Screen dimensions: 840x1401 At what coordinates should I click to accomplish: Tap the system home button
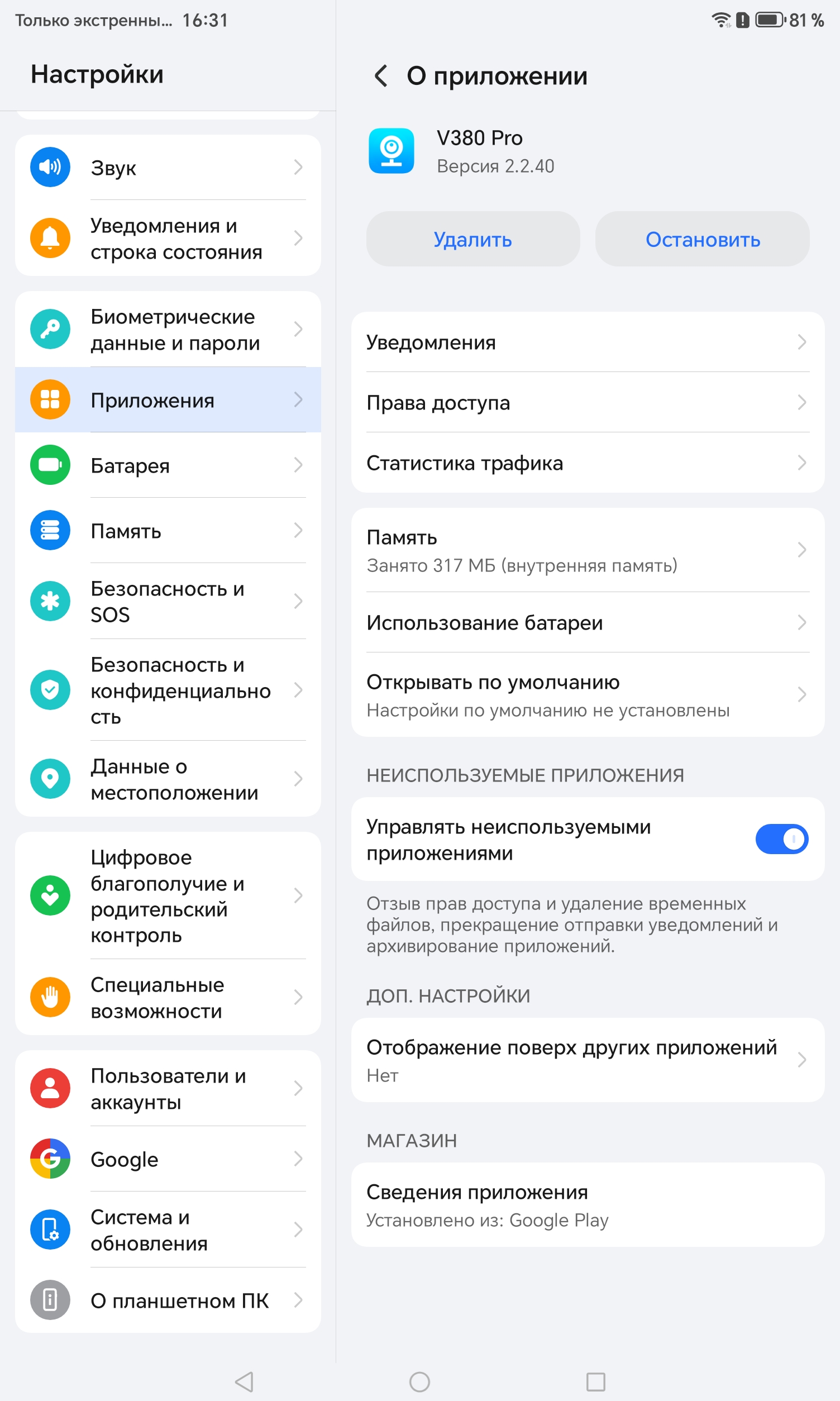419,1382
